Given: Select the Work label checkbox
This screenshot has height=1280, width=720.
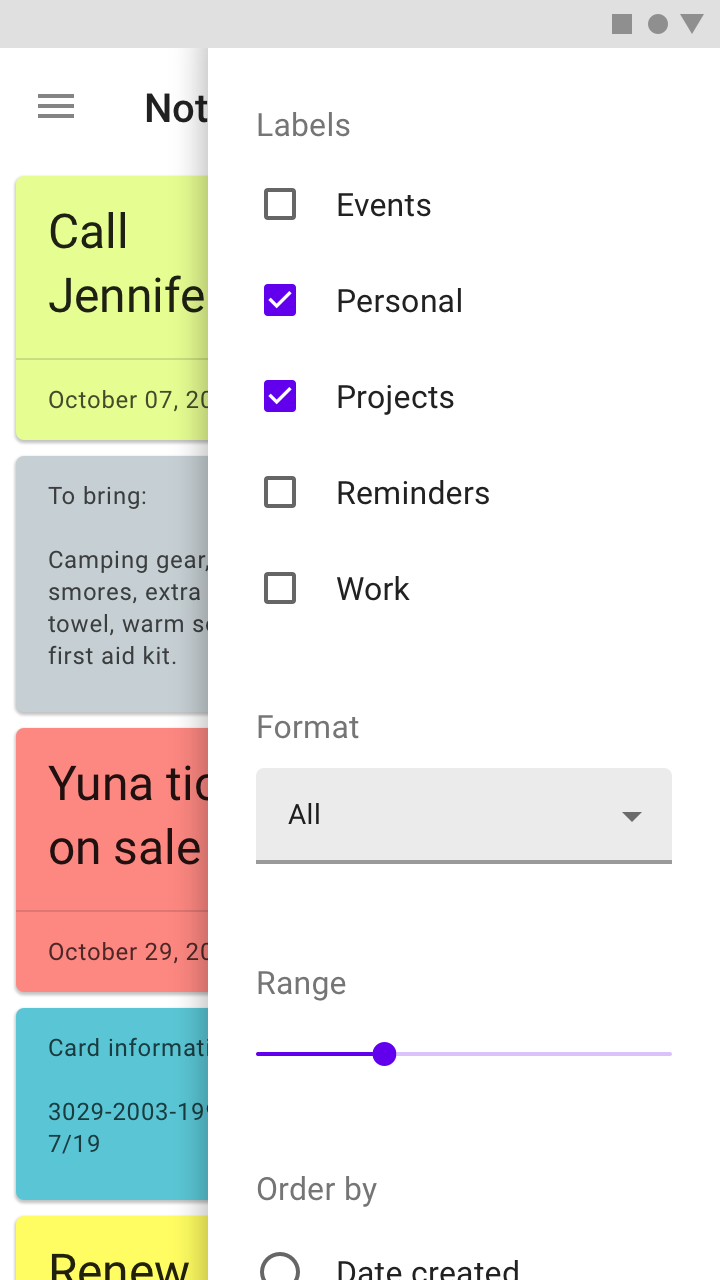Looking at the screenshot, I should tap(280, 589).
